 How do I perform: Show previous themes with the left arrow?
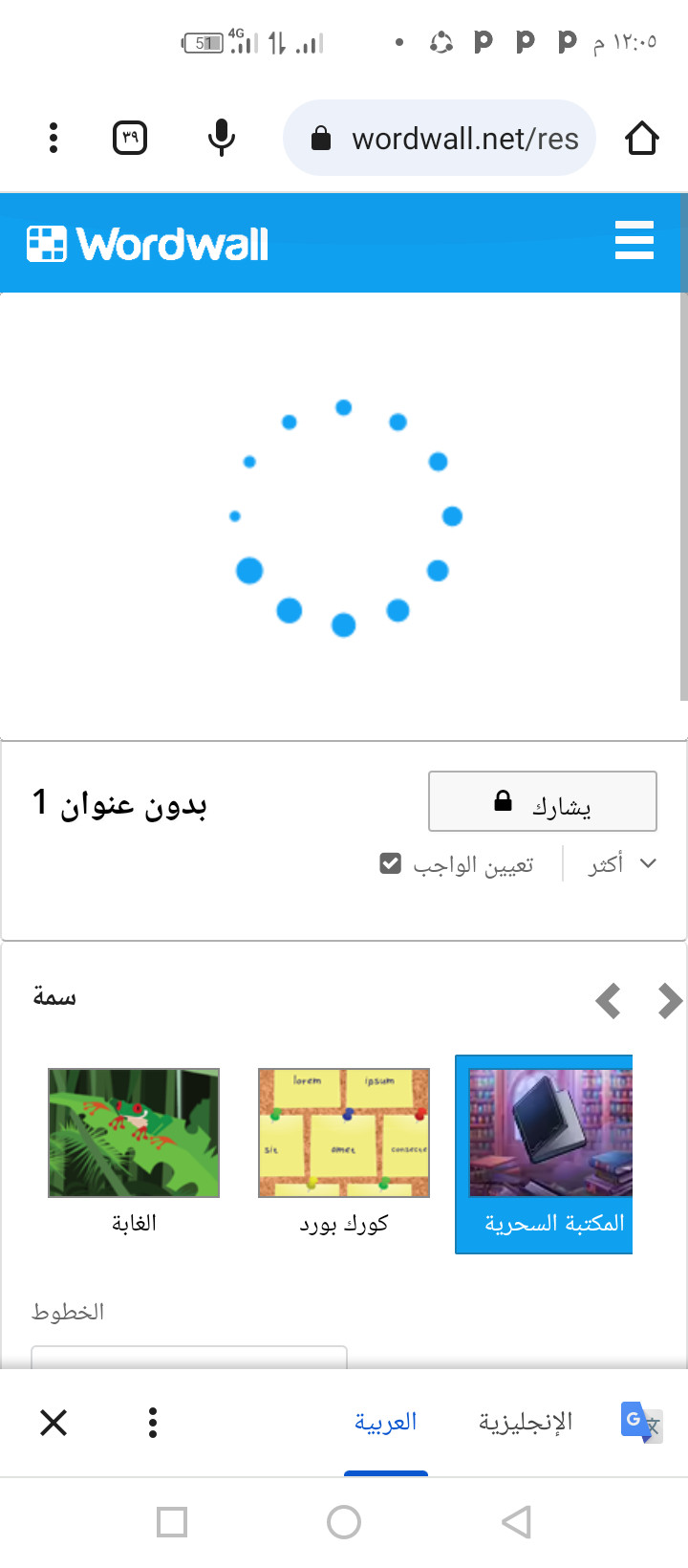[x=608, y=1001]
